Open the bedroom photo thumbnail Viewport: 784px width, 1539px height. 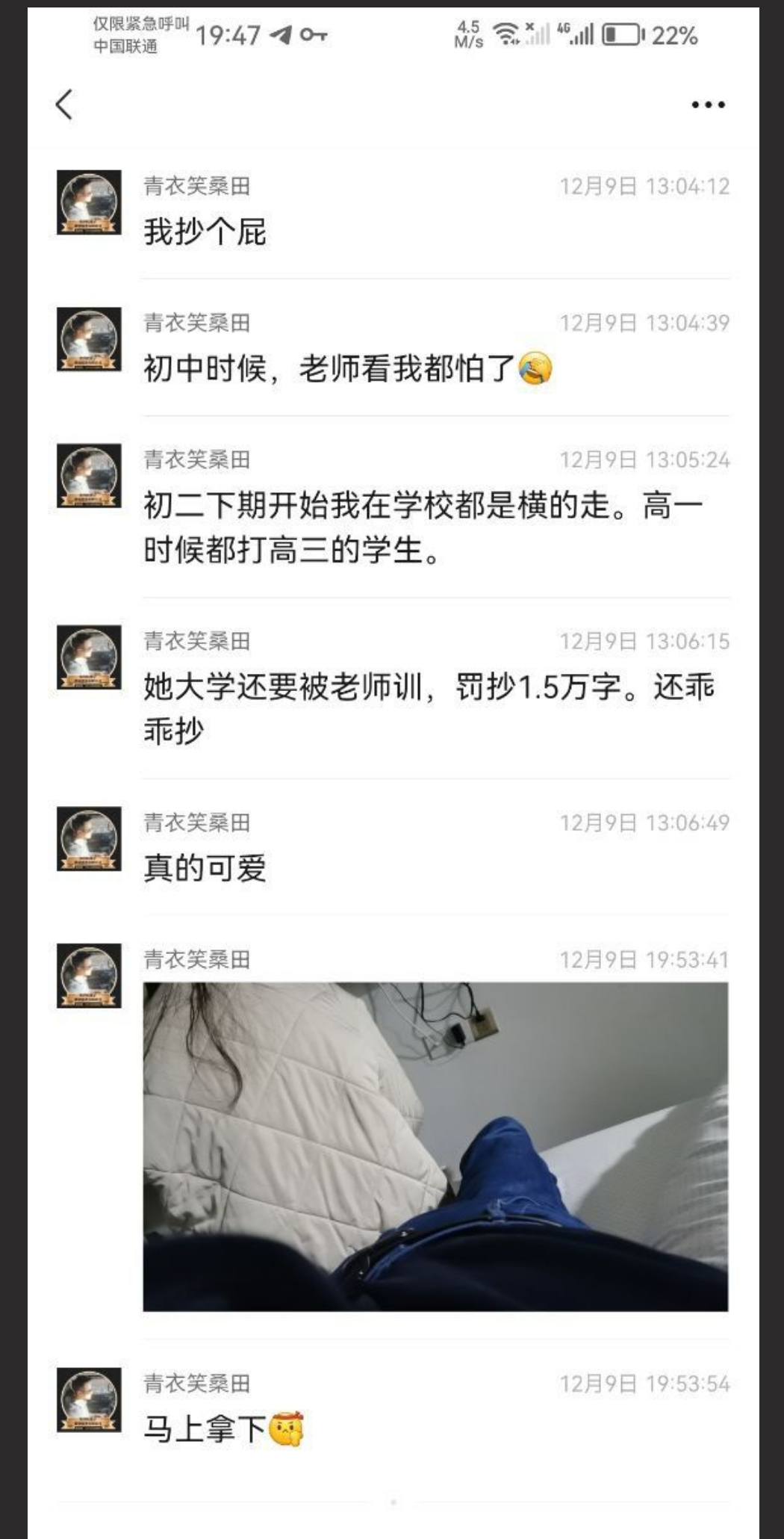(437, 1143)
